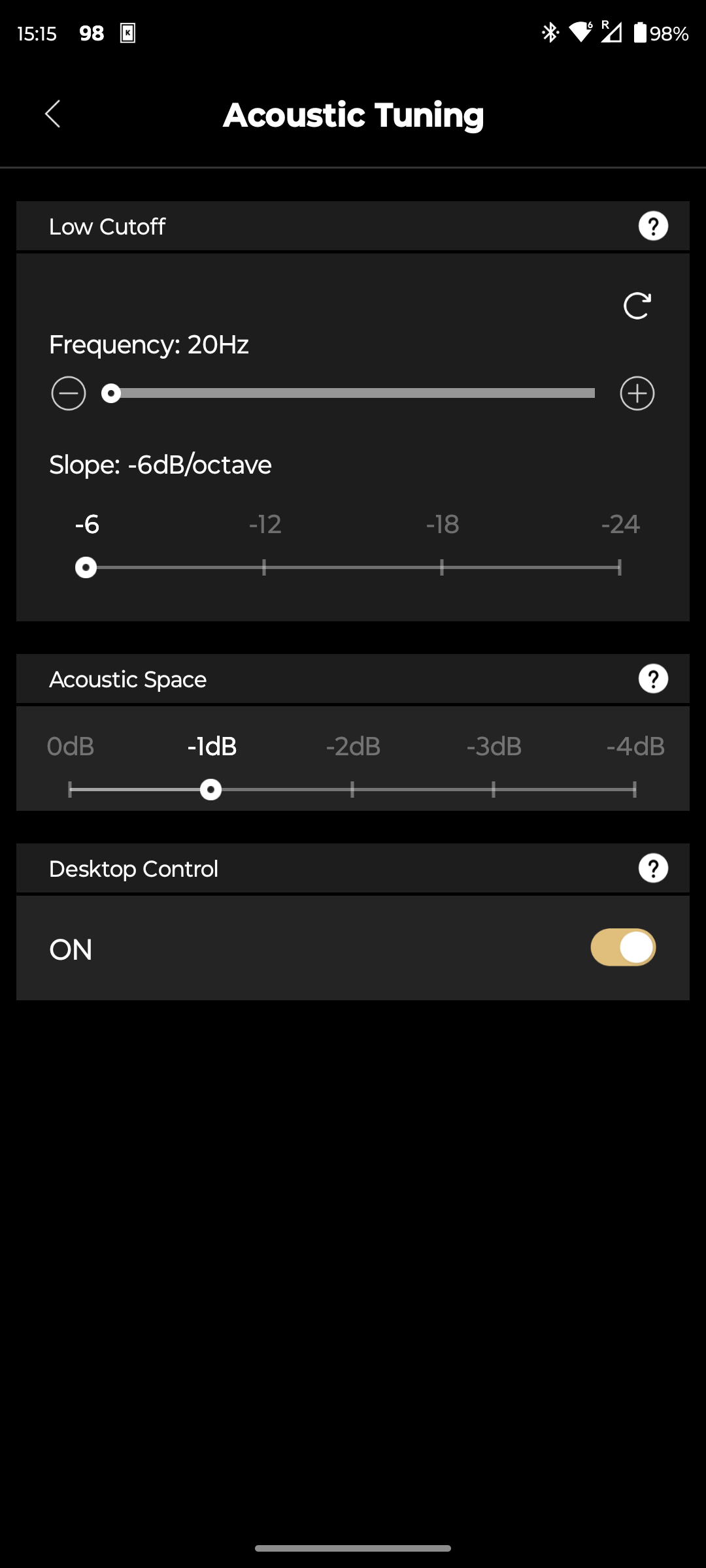This screenshot has width=706, height=1568.
Task: Open Desktop Control help
Action: coord(653,868)
